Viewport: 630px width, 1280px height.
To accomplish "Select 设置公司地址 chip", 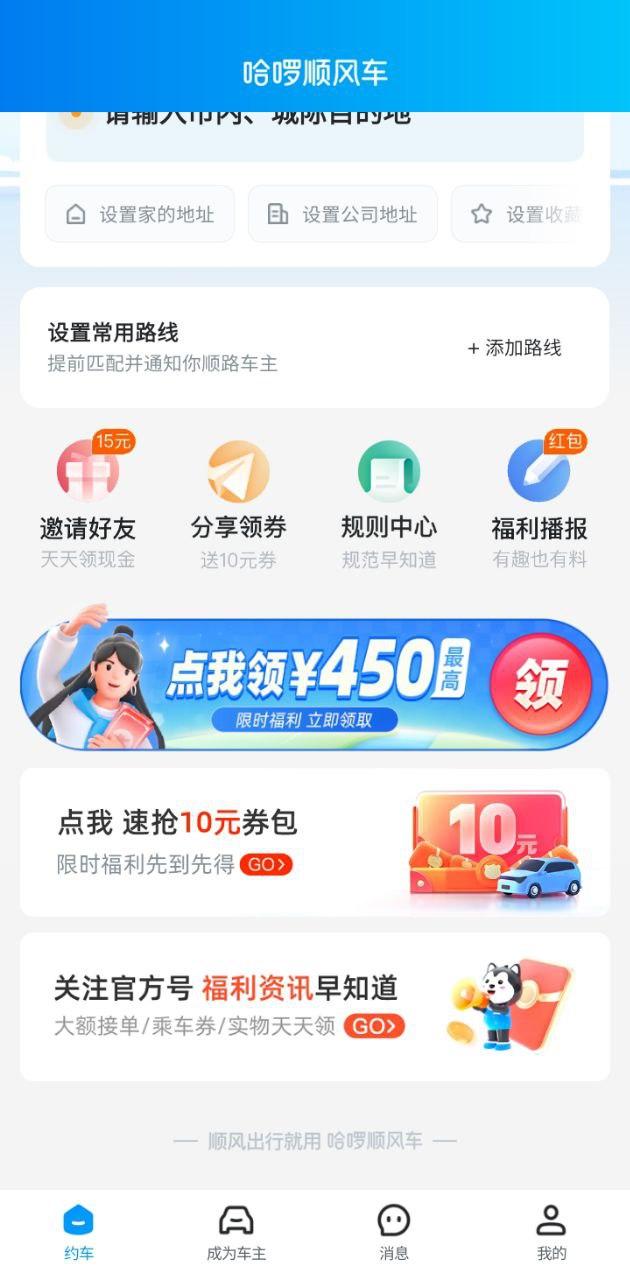I will click(x=343, y=214).
